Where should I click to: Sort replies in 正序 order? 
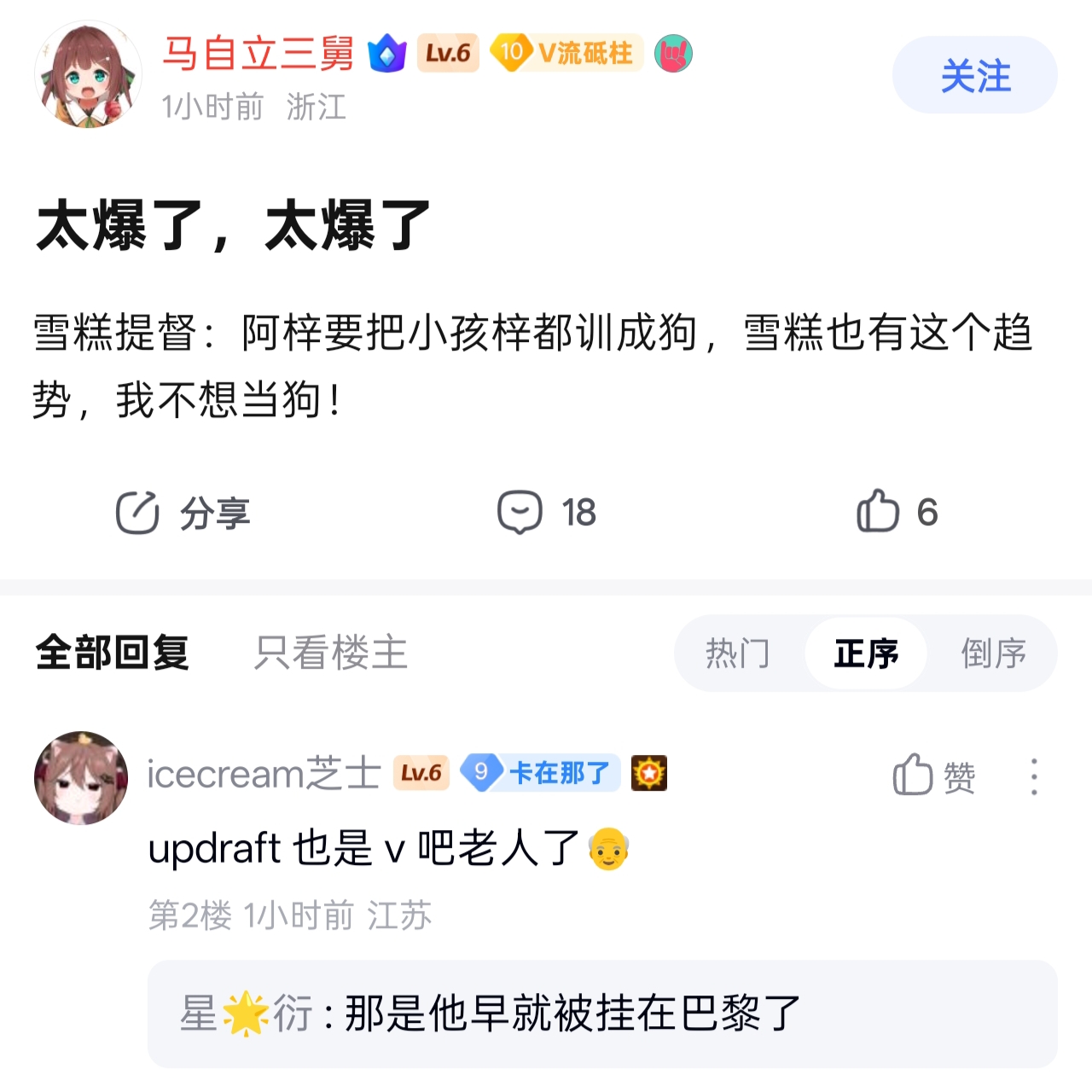(866, 653)
